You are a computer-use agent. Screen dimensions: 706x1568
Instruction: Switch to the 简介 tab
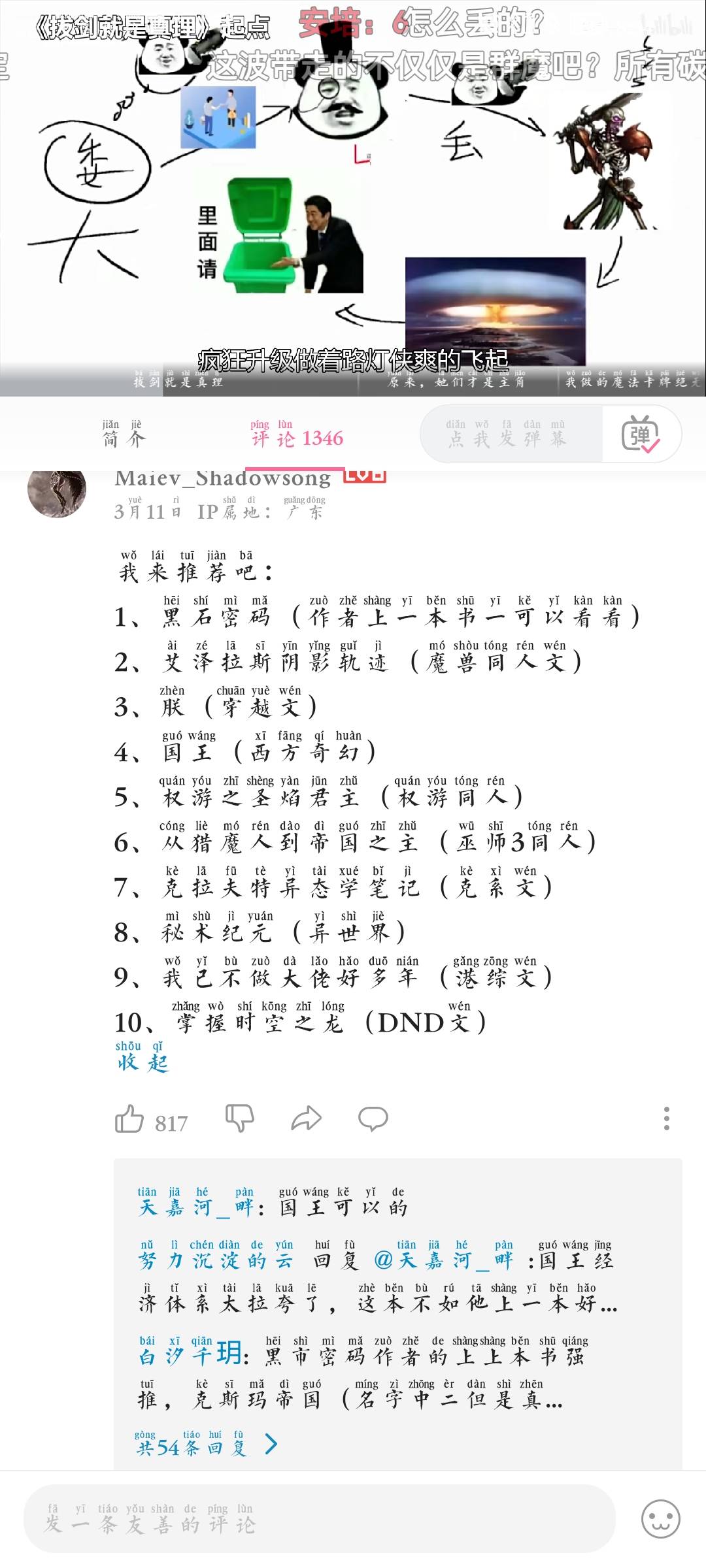(x=124, y=434)
